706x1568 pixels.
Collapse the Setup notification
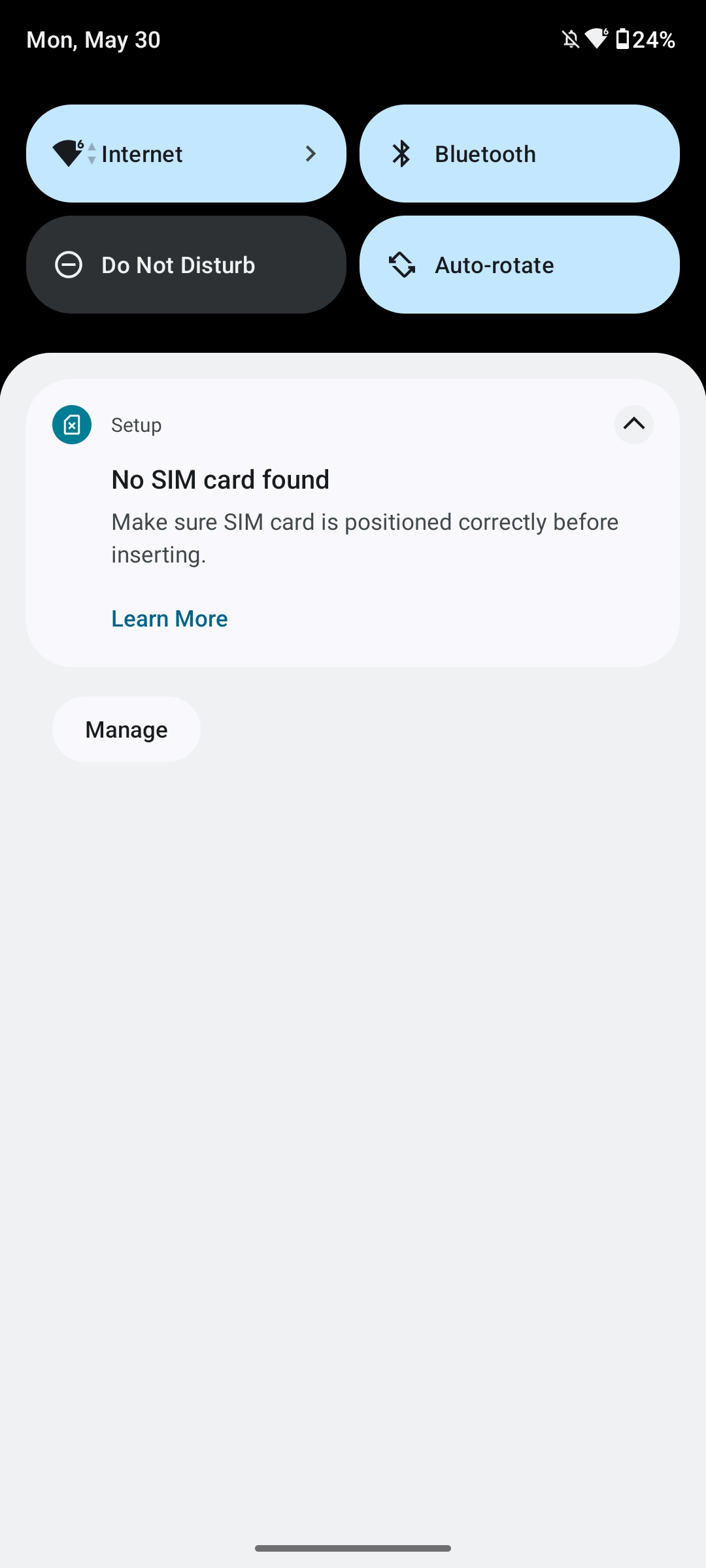[x=634, y=425]
